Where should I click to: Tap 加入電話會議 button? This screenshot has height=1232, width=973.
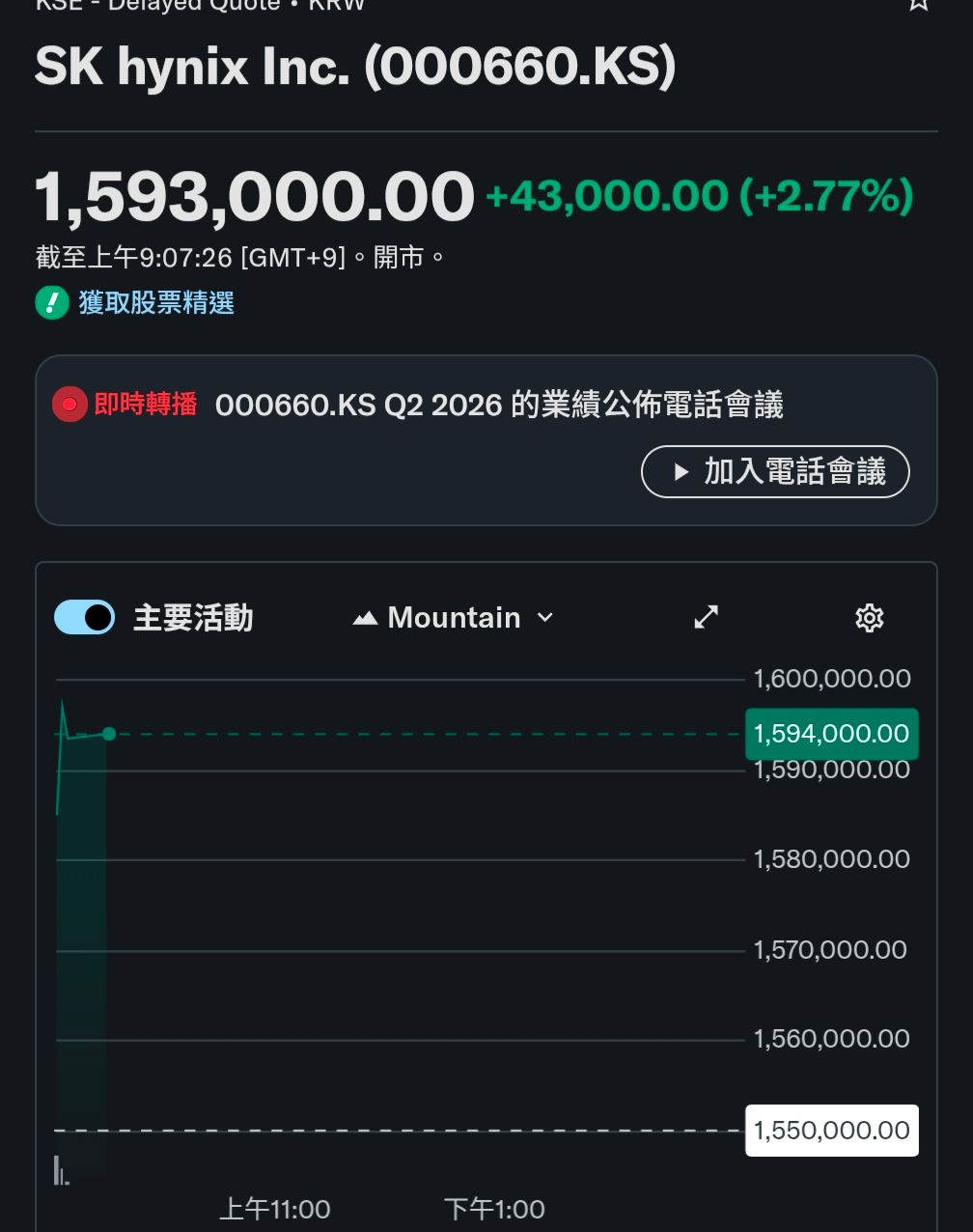775,471
